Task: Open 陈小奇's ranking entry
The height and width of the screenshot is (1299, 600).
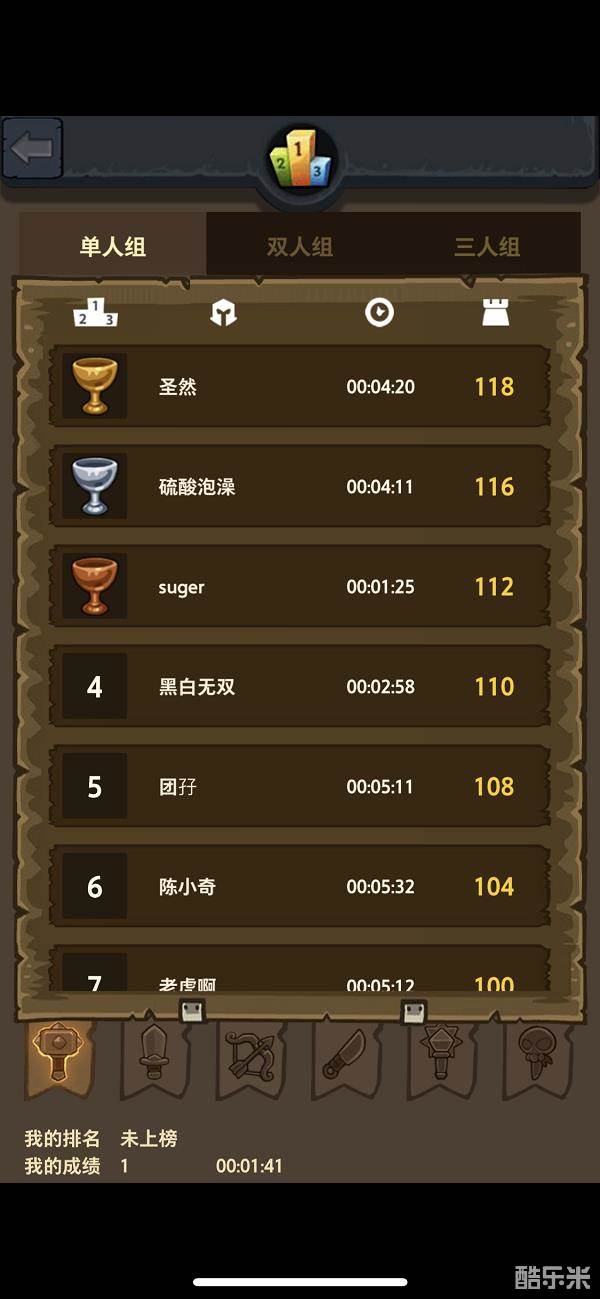Action: (300, 886)
